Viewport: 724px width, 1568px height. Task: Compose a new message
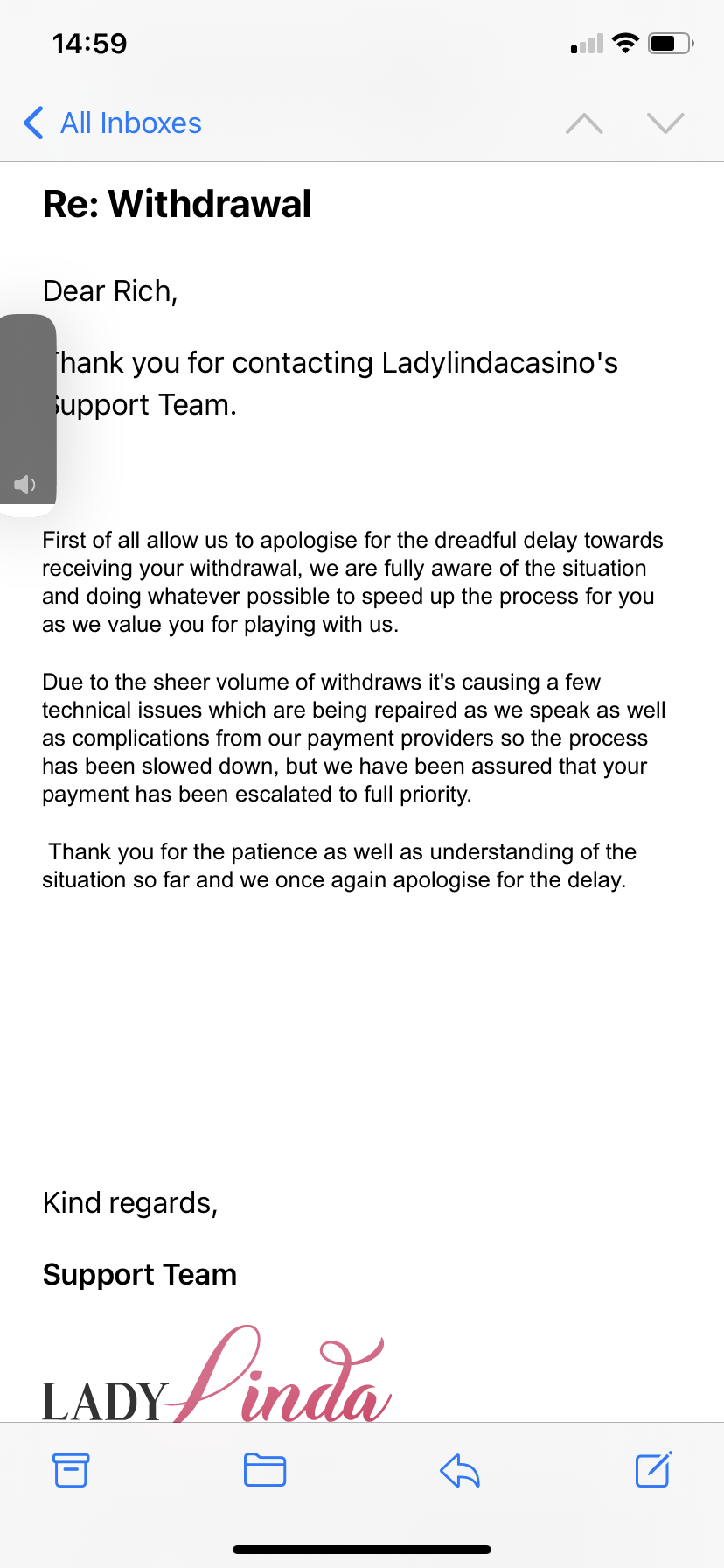click(653, 1469)
